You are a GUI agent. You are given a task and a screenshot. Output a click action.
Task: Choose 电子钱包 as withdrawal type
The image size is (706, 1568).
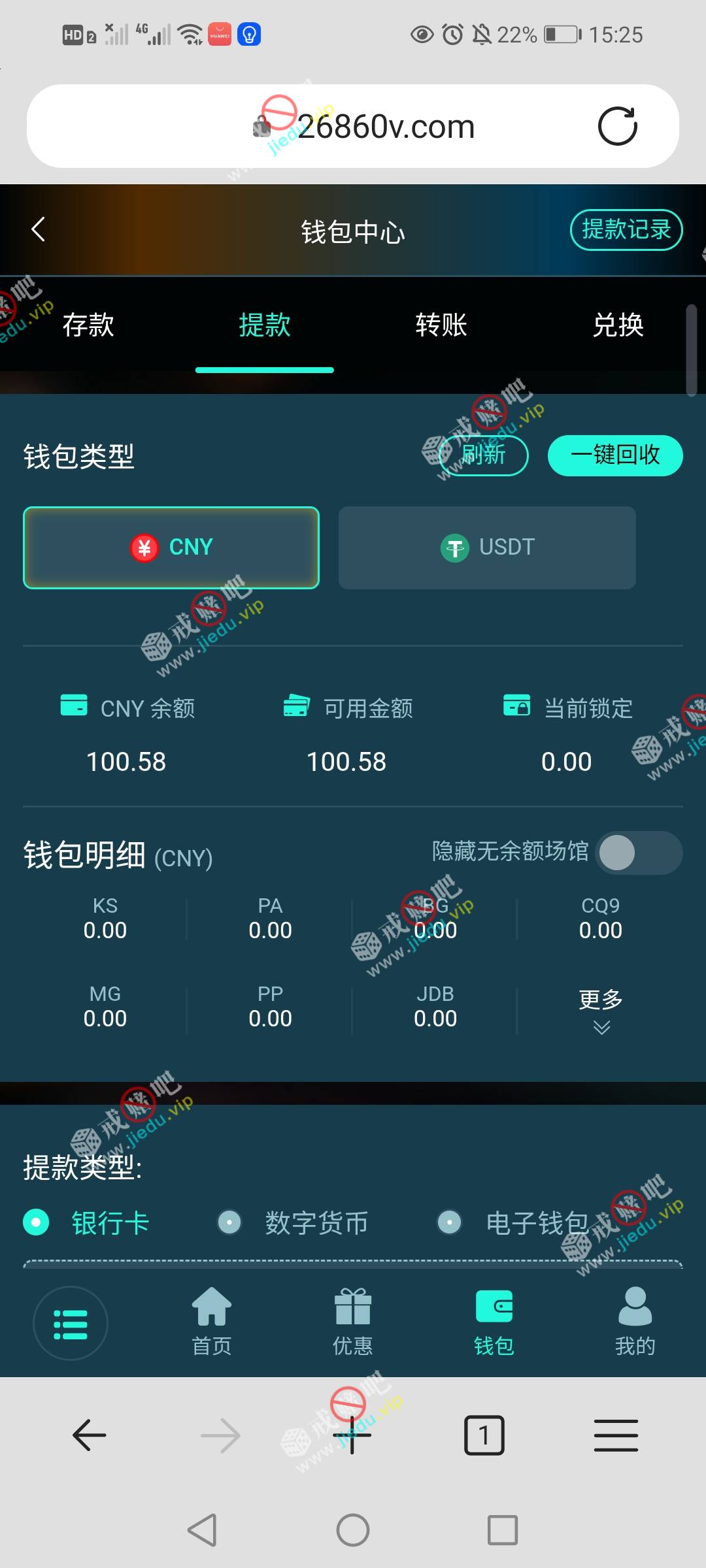pos(514,1222)
